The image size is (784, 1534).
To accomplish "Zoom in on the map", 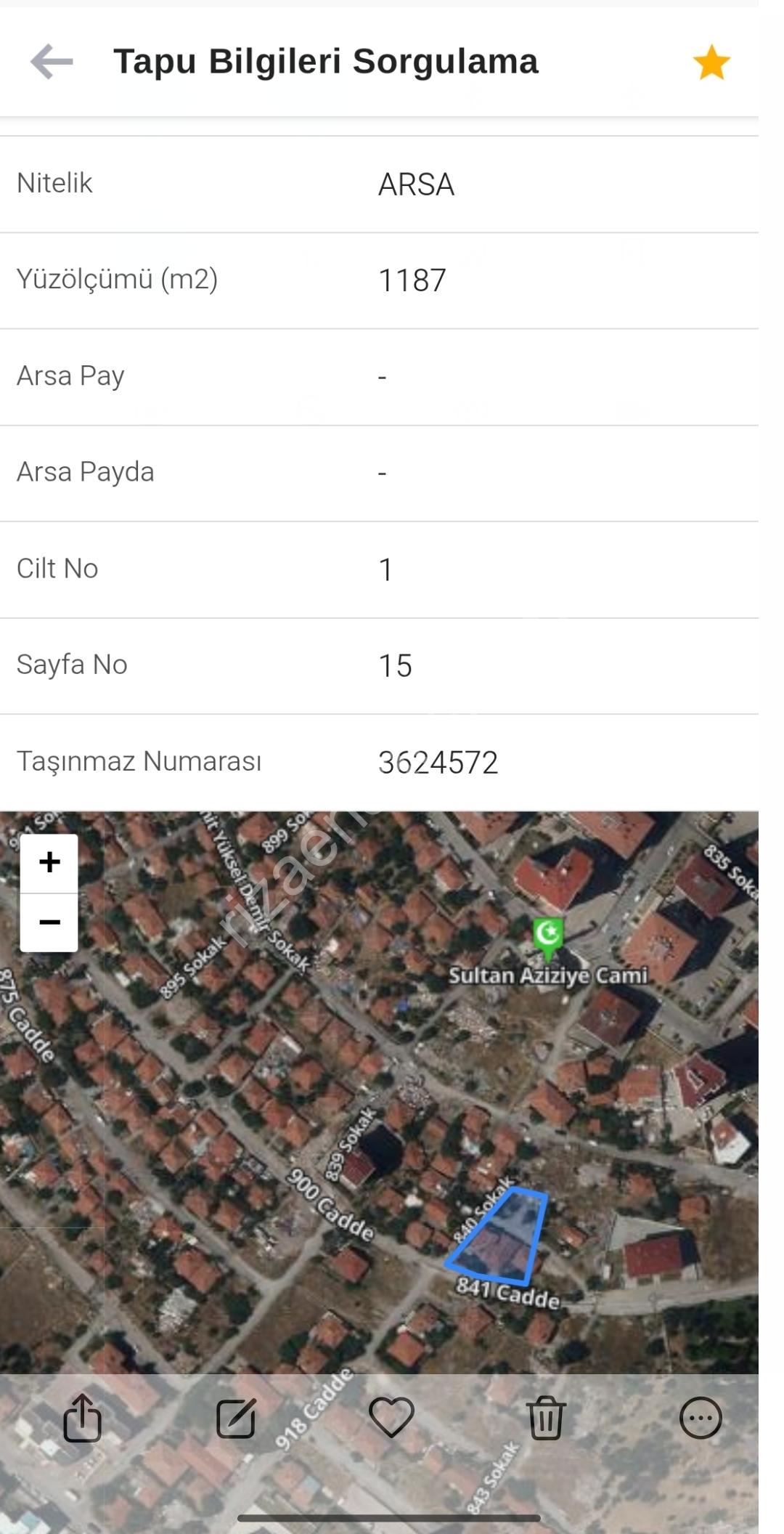I will click(x=49, y=863).
